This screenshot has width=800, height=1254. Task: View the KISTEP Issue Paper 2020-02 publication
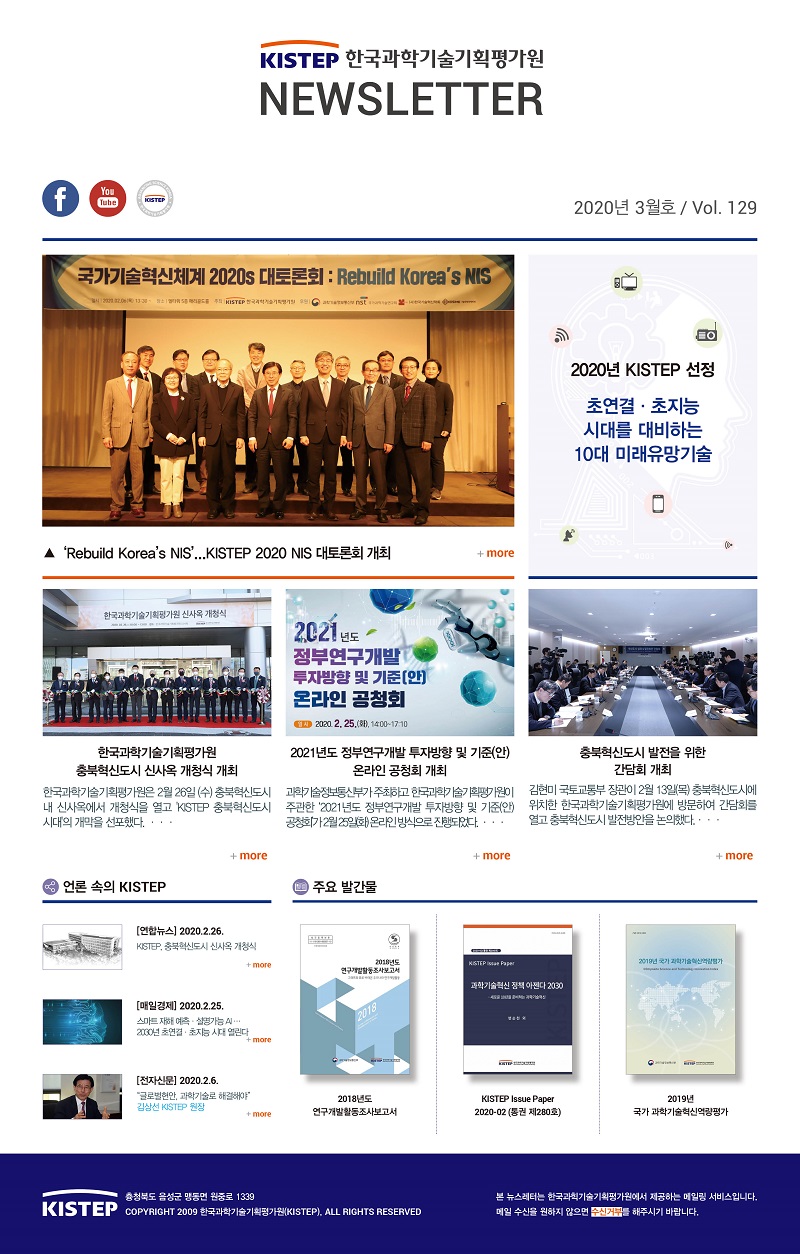pyautogui.click(x=517, y=998)
